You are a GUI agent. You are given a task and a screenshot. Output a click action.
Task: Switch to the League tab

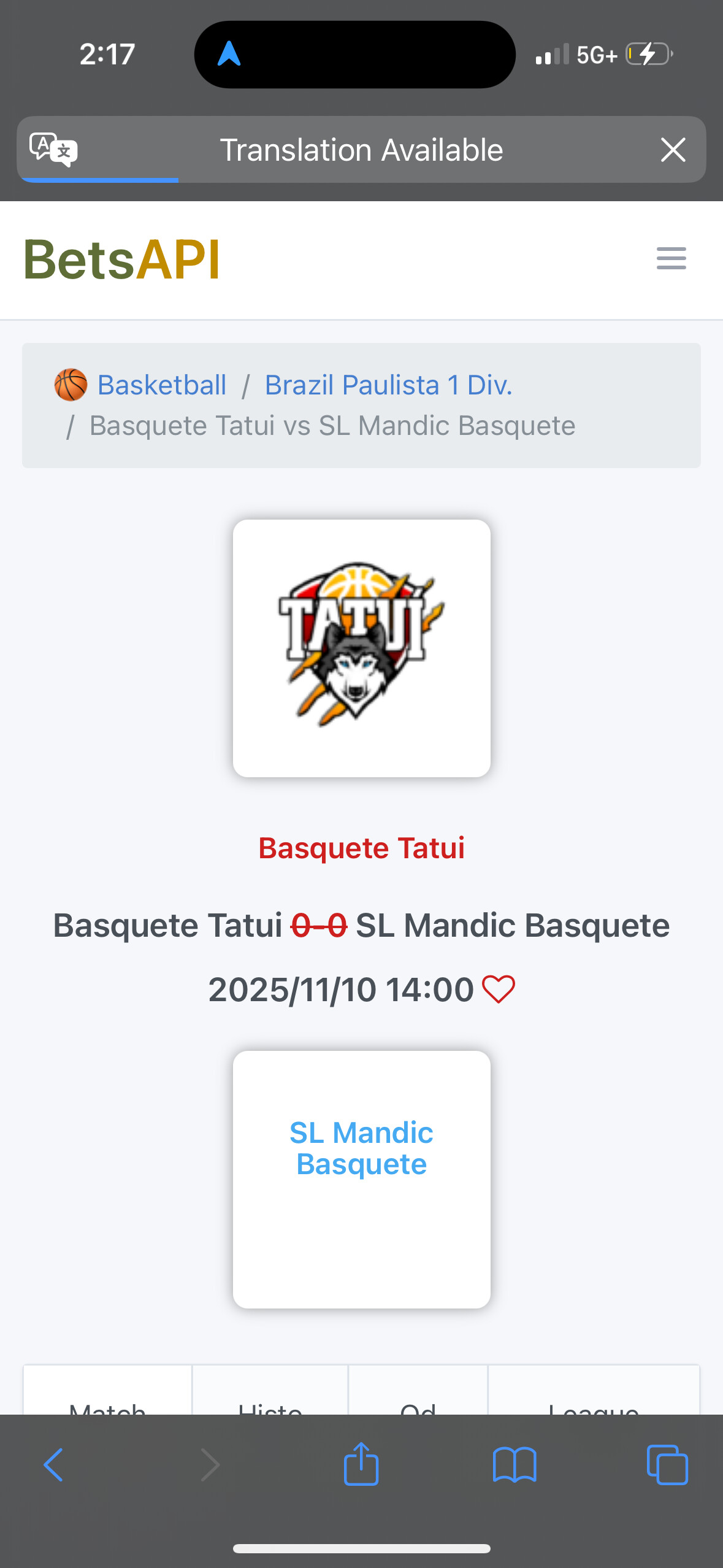(x=593, y=1404)
